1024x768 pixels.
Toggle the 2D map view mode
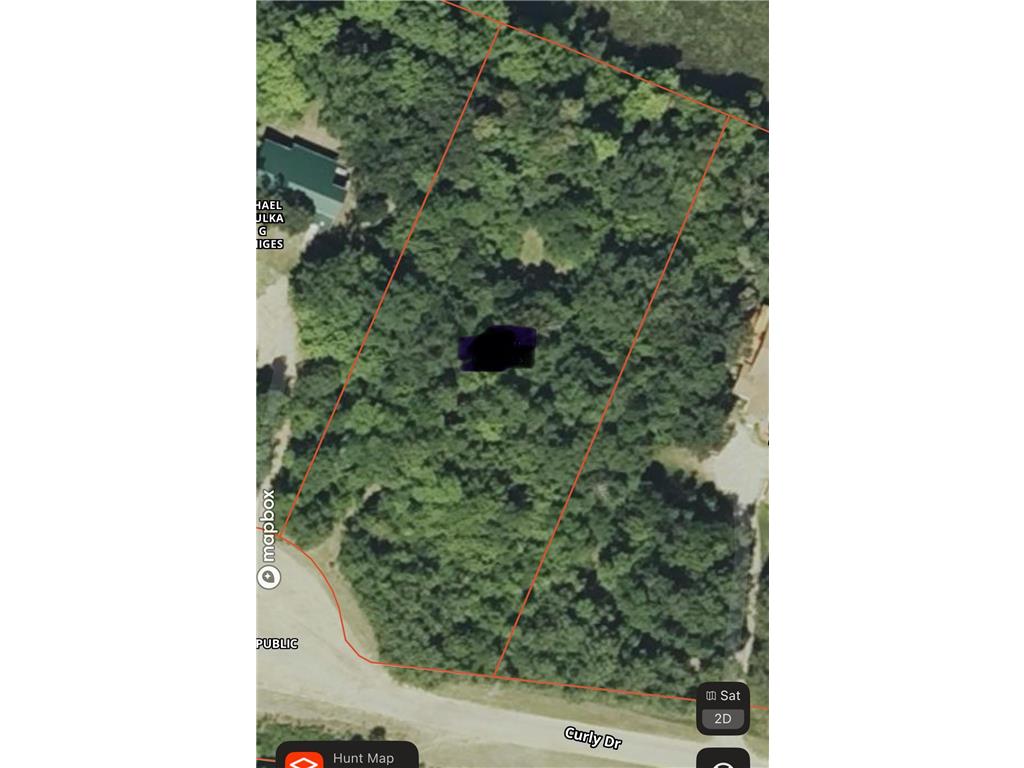(723, 718)
